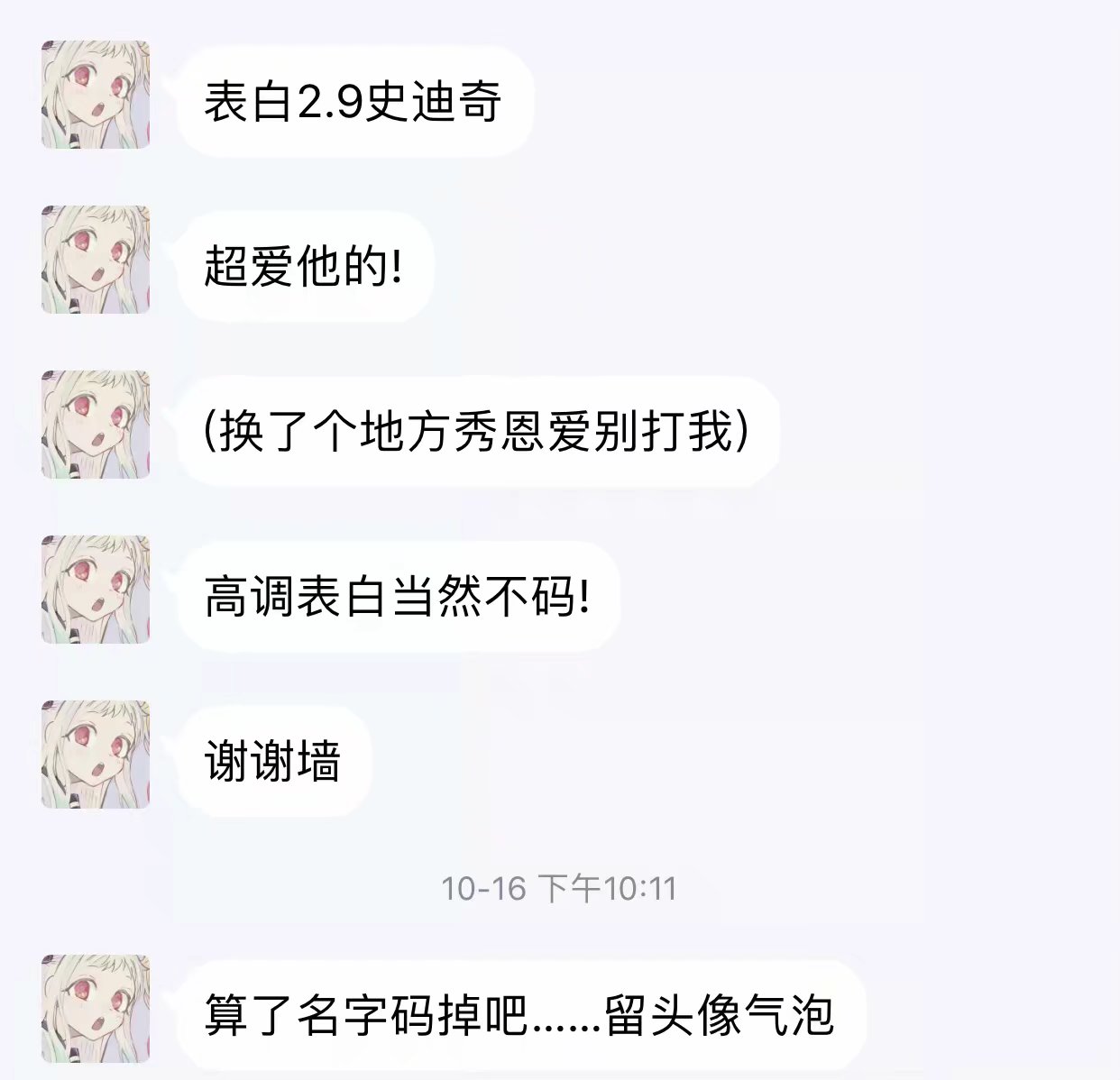1120x1080 pixels.
Task: Open the avatar beside 高调表白当然不码!
Action: (x=96, y=590)
